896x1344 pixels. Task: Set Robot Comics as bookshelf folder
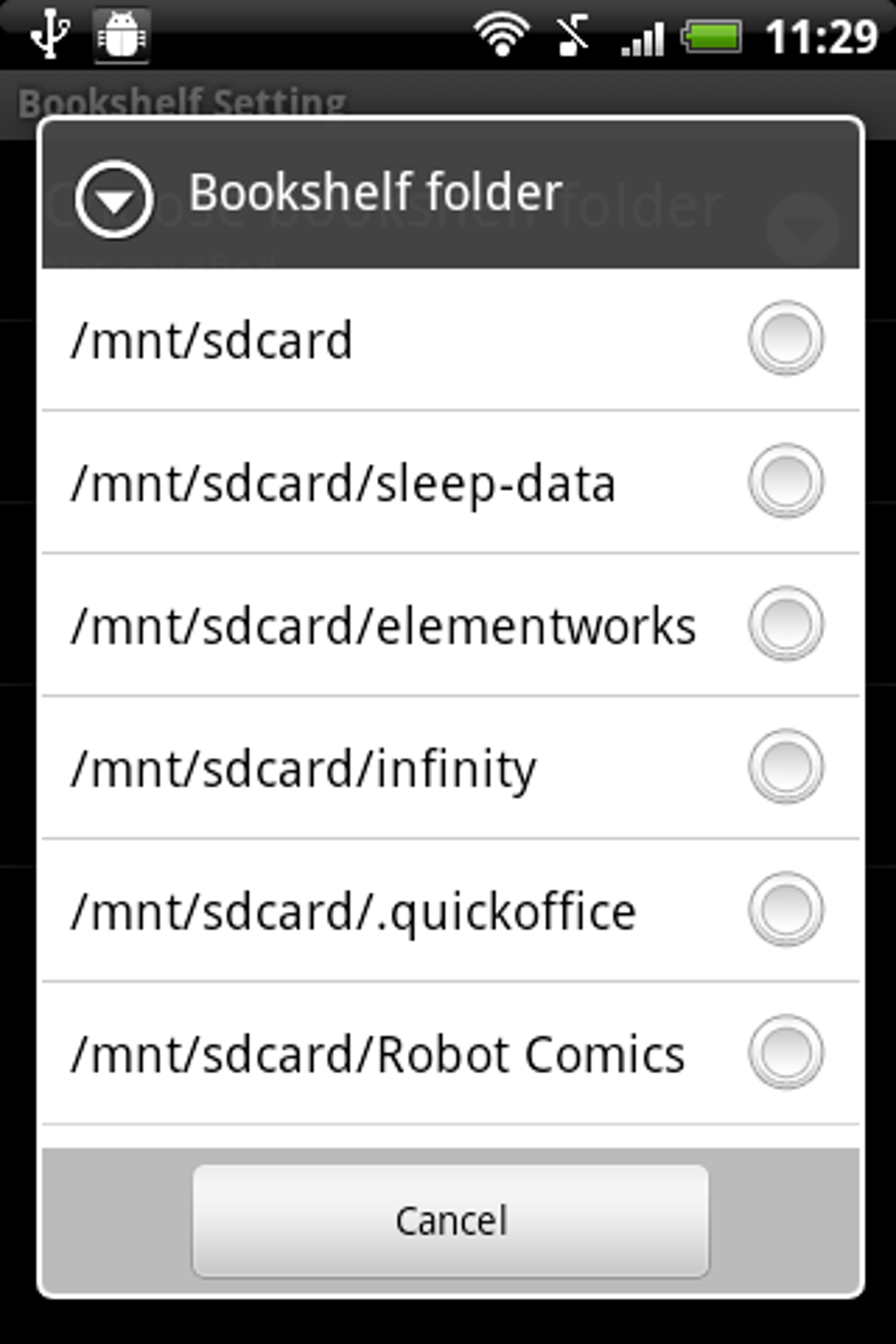(x=785, y=1052)
